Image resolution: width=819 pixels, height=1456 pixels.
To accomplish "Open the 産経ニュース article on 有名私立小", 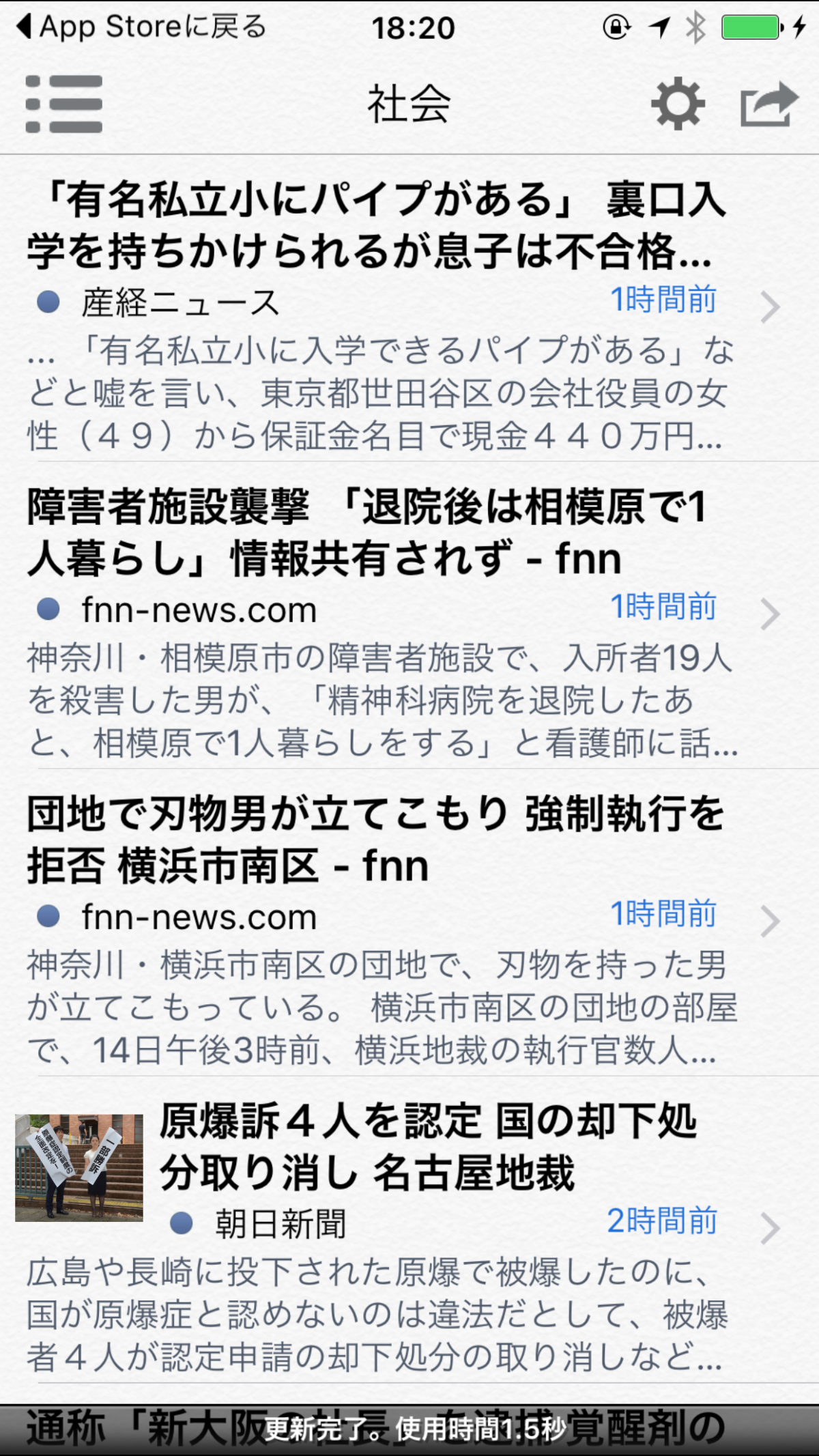I will (382, 307).
